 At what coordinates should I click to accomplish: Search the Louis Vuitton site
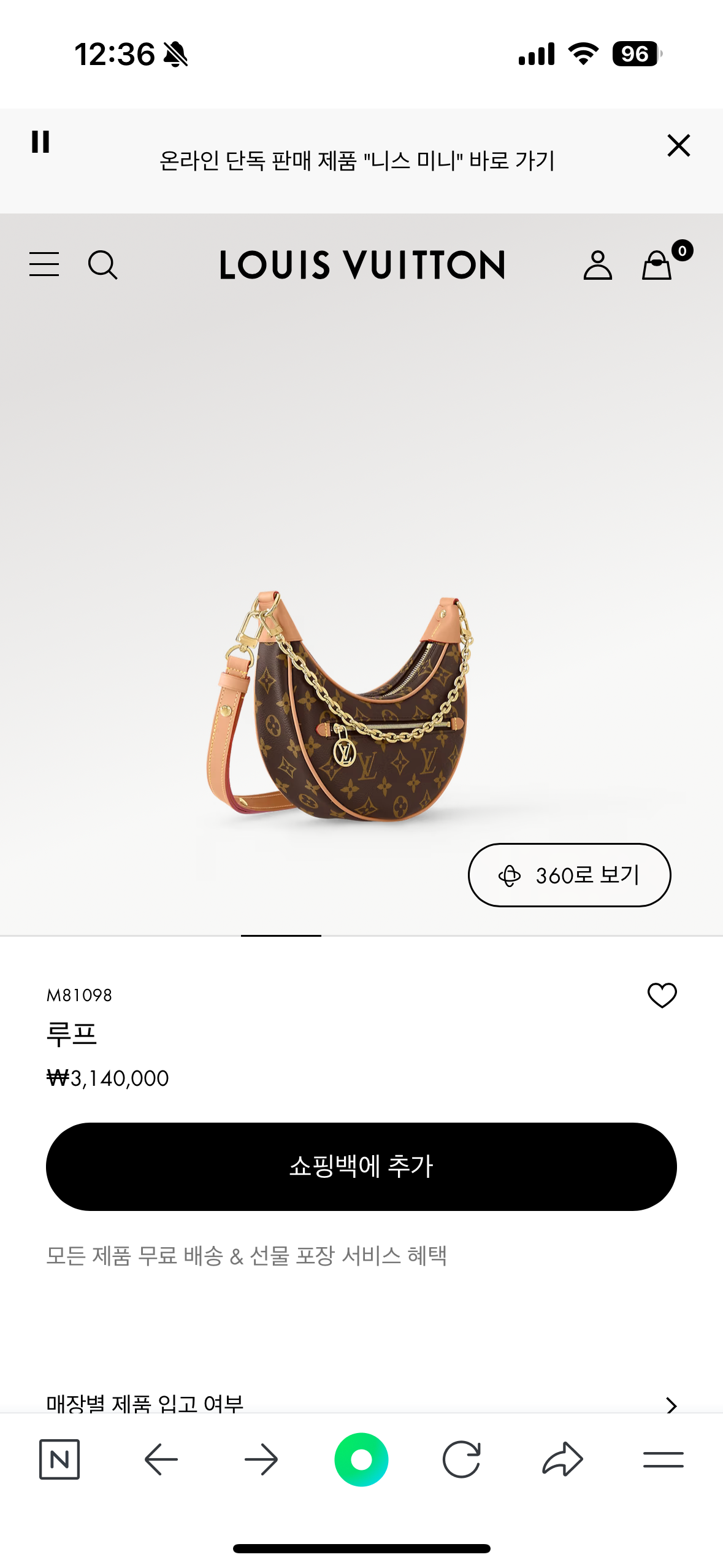pos(102,265)
